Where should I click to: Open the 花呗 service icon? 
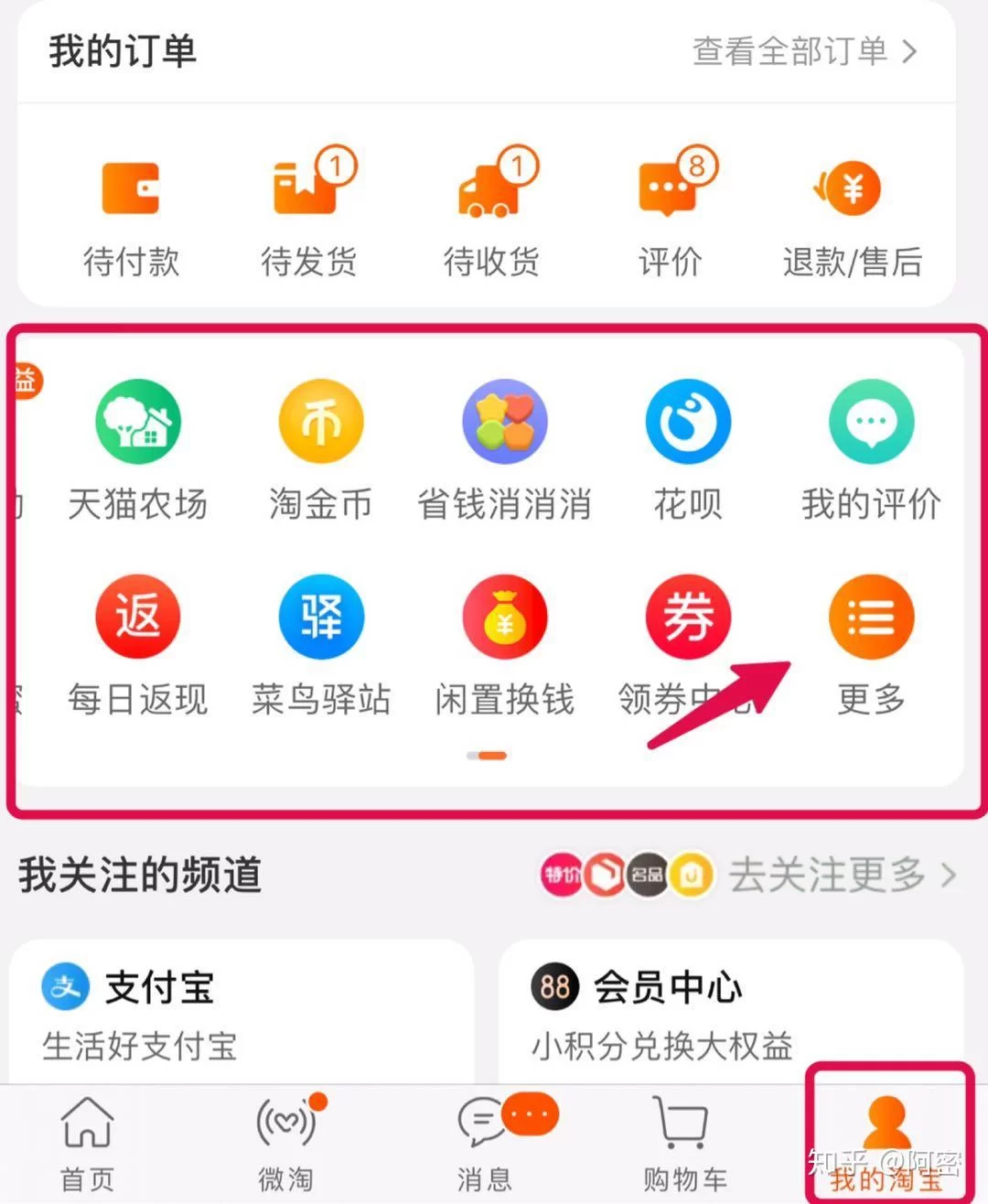point(688,422)
